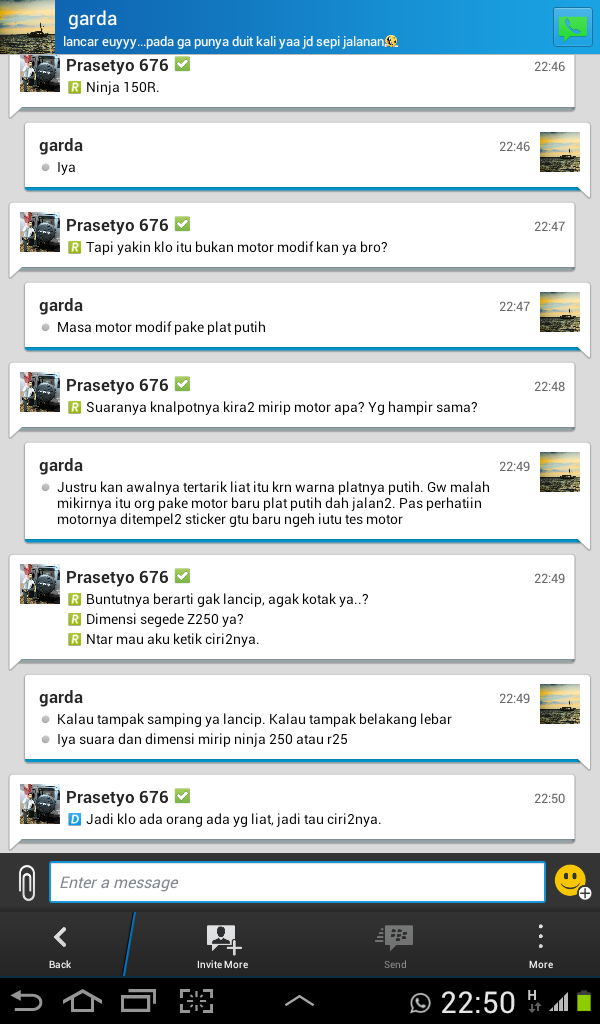This screenshot has width=600, height=1024.
Task: Tap the Android home button
Action: click(83, 1000)
